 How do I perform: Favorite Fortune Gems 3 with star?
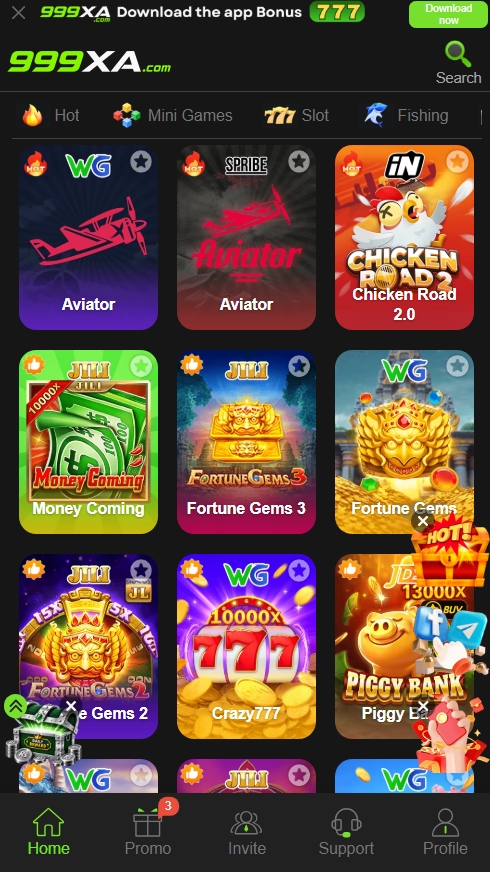(299, 366)
